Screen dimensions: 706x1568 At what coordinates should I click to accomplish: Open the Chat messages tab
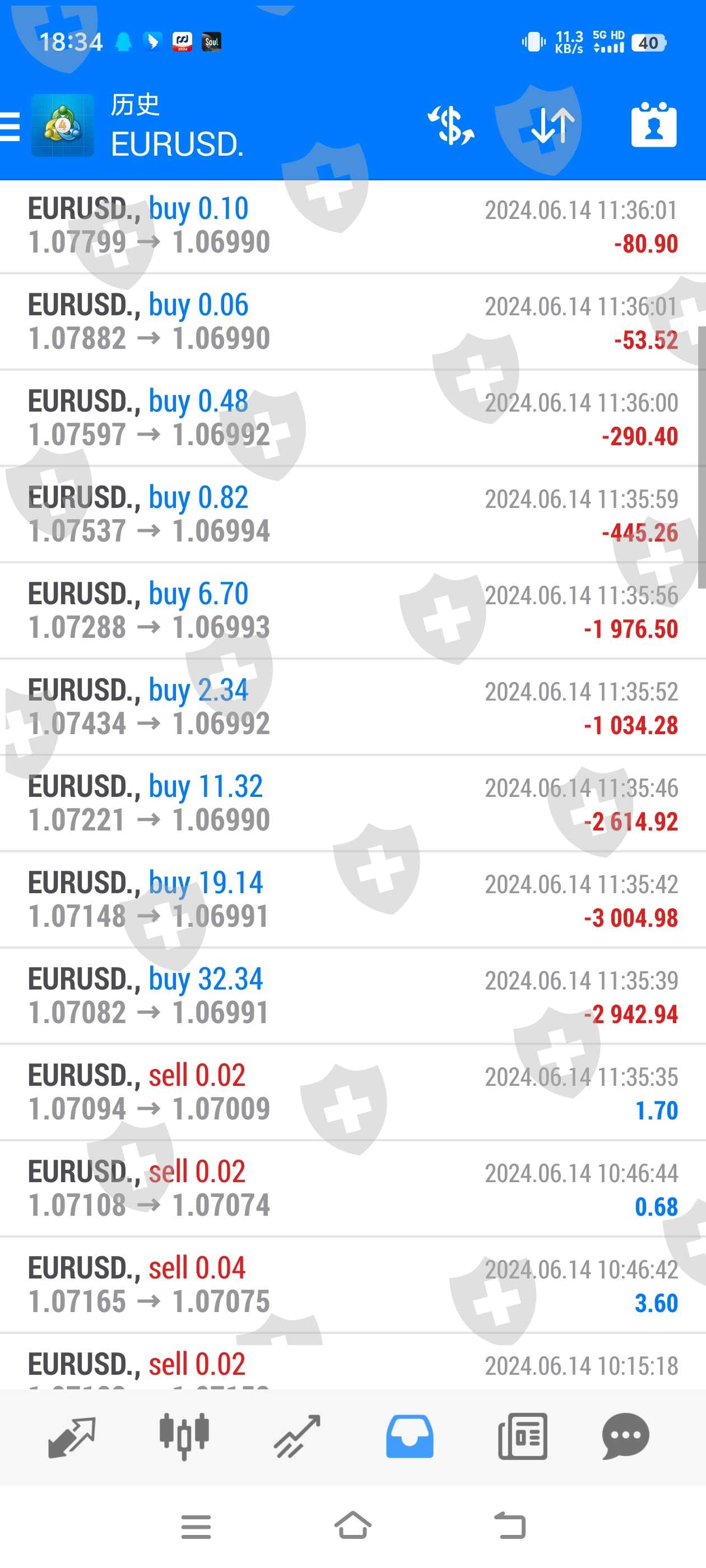tap(625, 1436)
